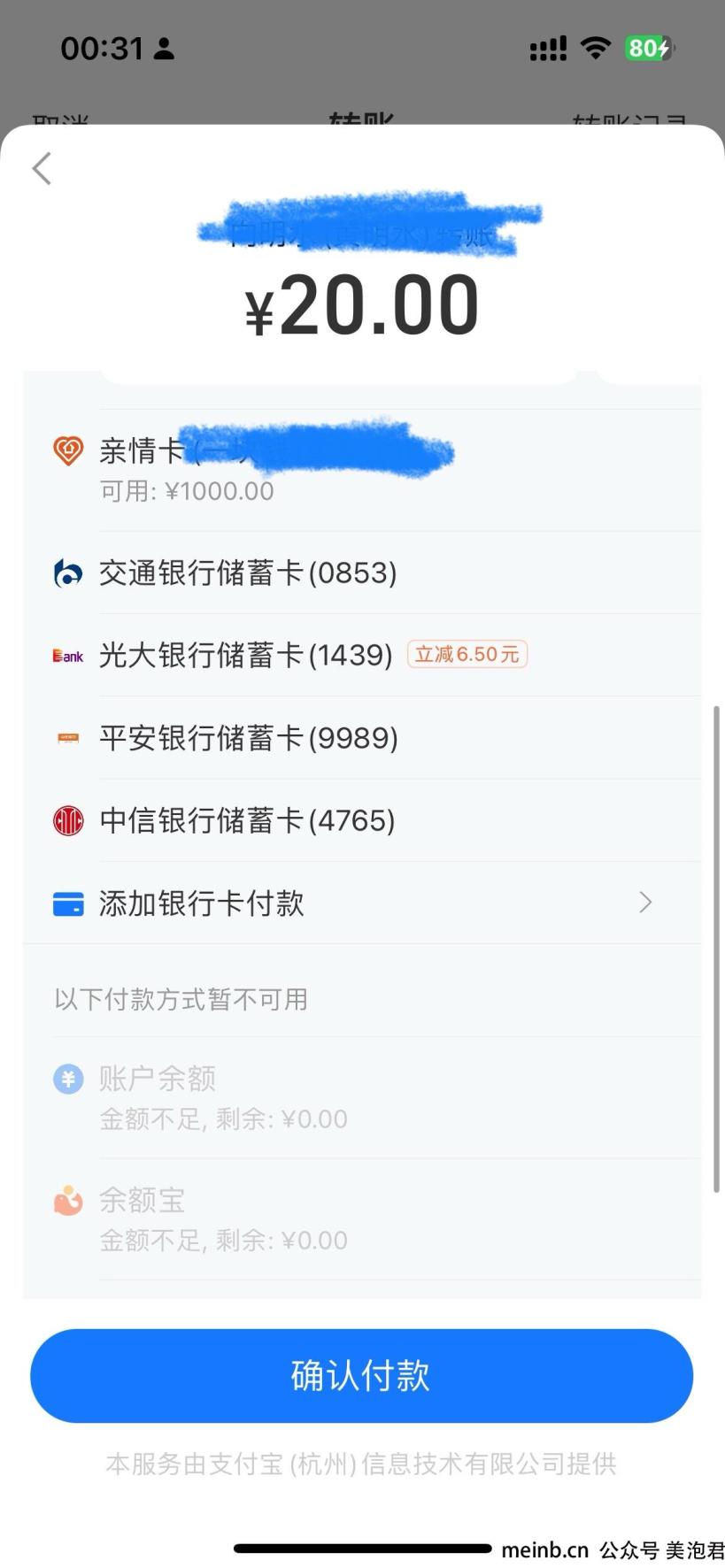Confirm payment with 确认付款 button
The width and height of the screenshot is (725, 1568).
pos(361,1376)
